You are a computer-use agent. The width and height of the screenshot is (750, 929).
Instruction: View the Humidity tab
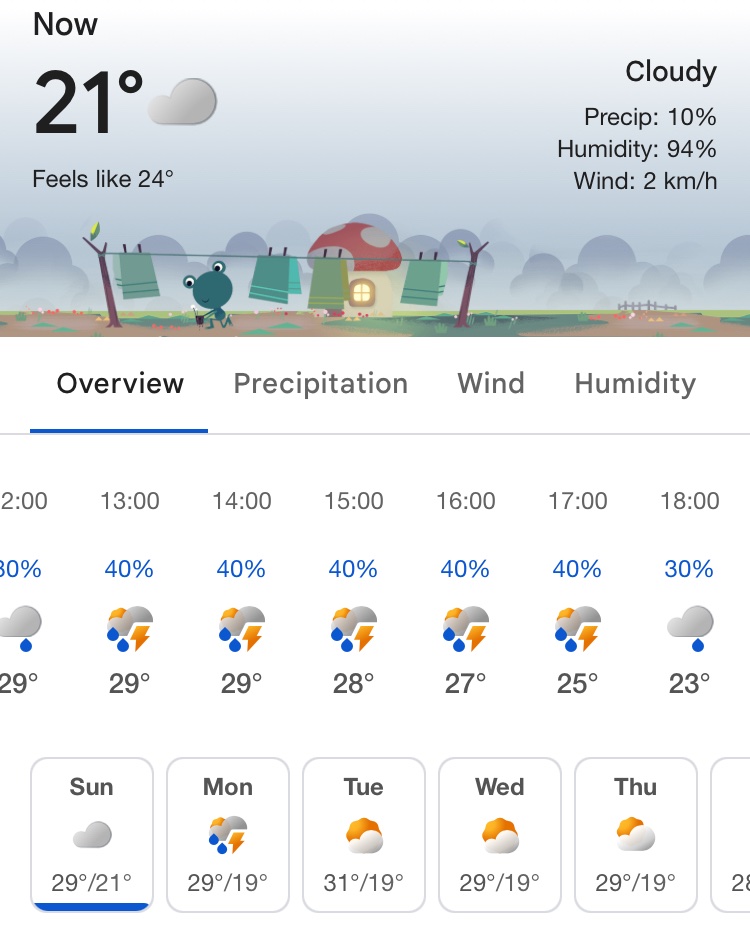click(635, 384)
